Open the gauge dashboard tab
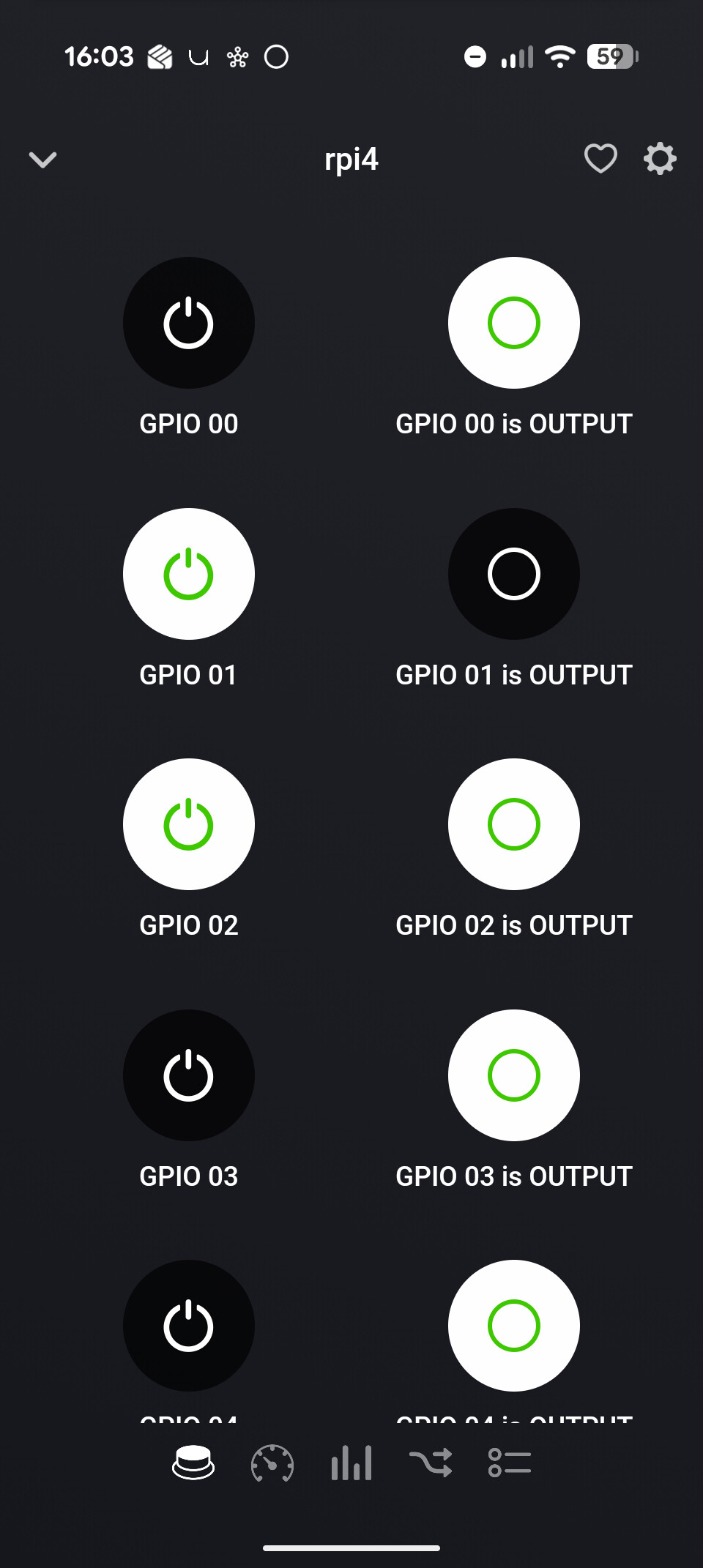The height and width of the screenshot is (1568, 703). 272,1463
